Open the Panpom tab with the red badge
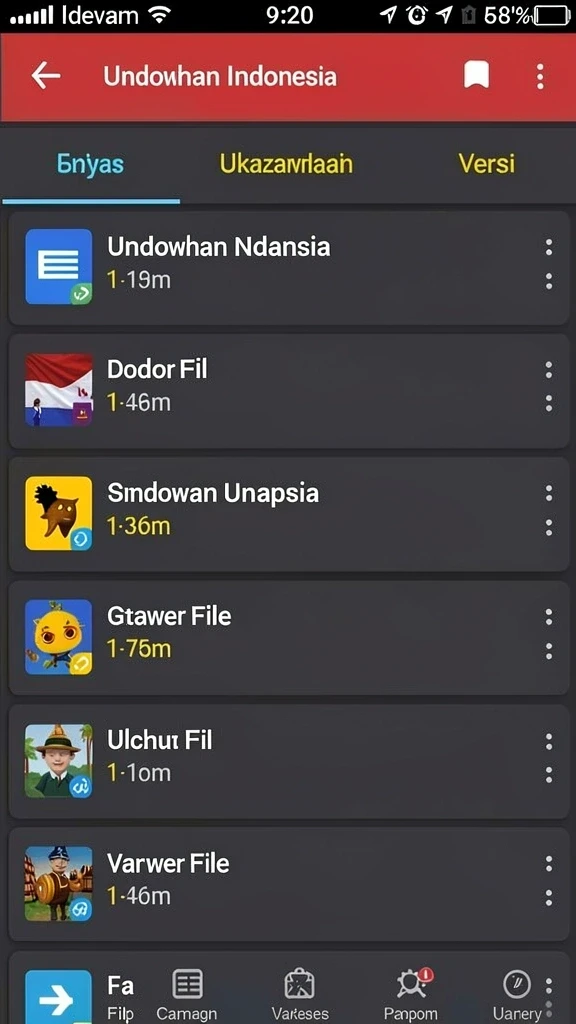 pos(411,995)
